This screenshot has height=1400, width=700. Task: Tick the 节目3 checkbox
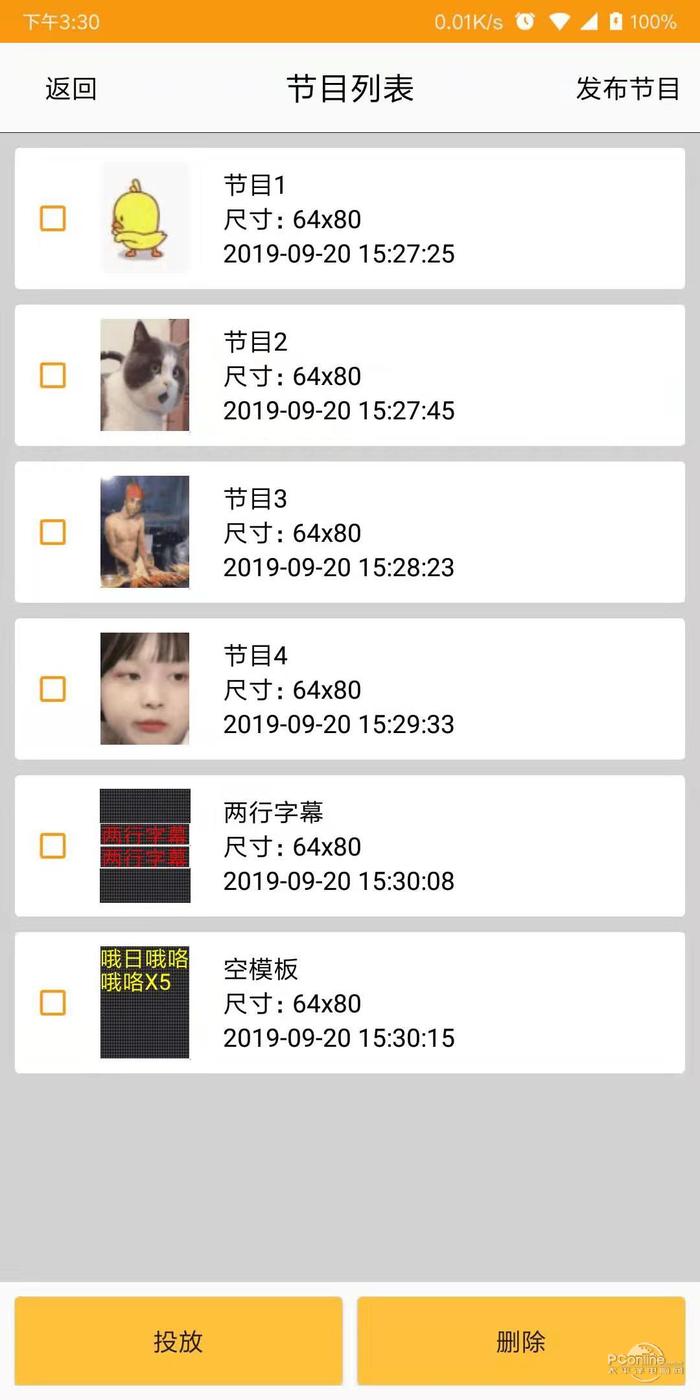point(53,532)
